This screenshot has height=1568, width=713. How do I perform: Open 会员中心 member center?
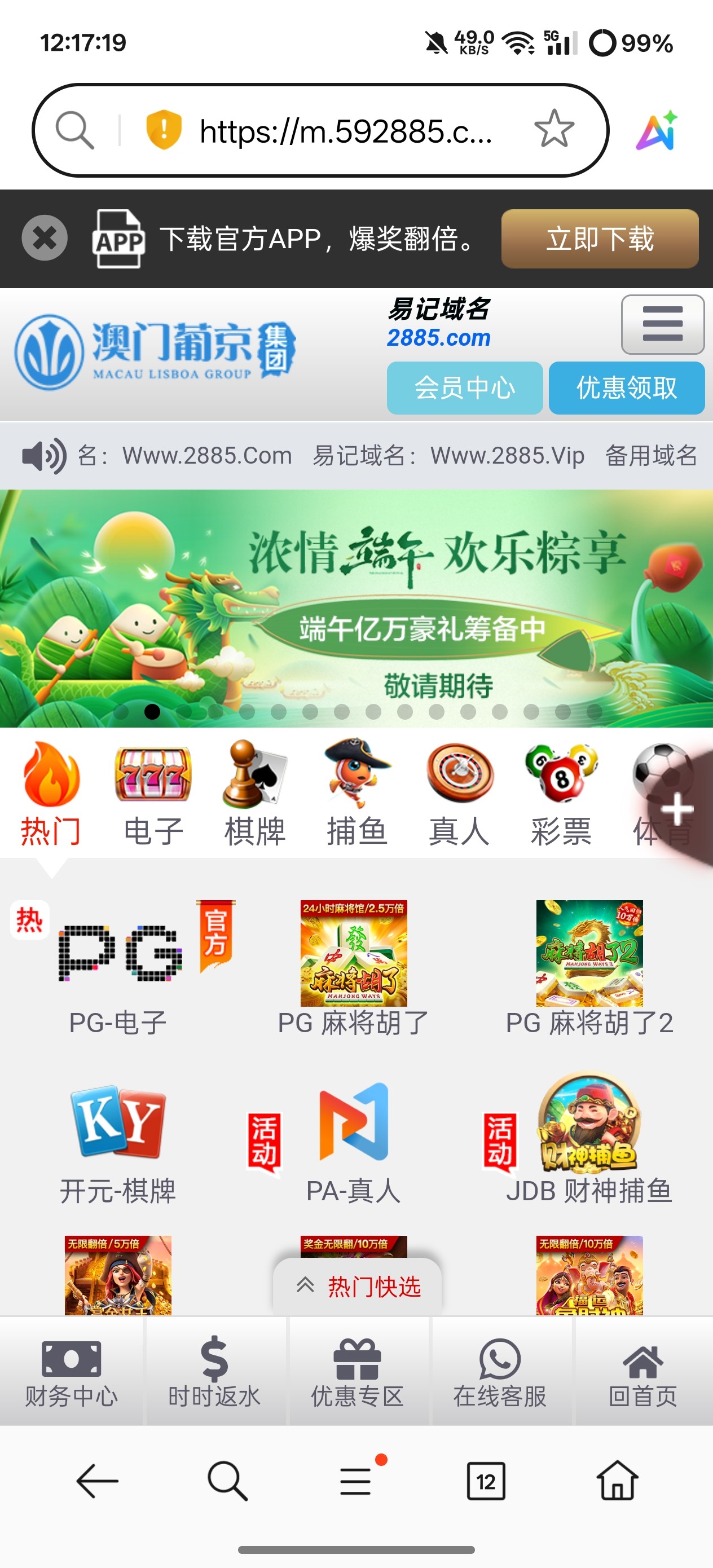[x=464, y=387]
